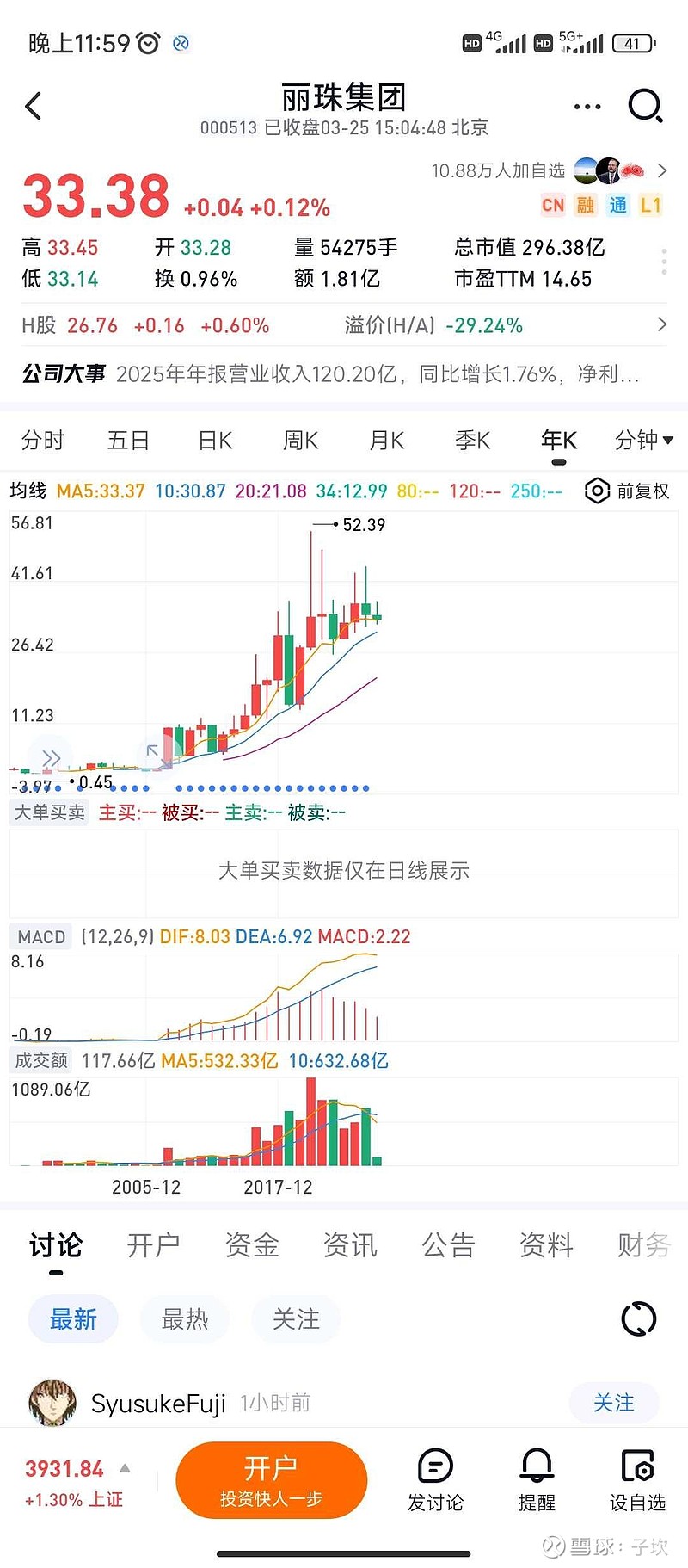Tap the chart settings gear icon beside 前复权
Screen dimensions: 688x1568
597,491
